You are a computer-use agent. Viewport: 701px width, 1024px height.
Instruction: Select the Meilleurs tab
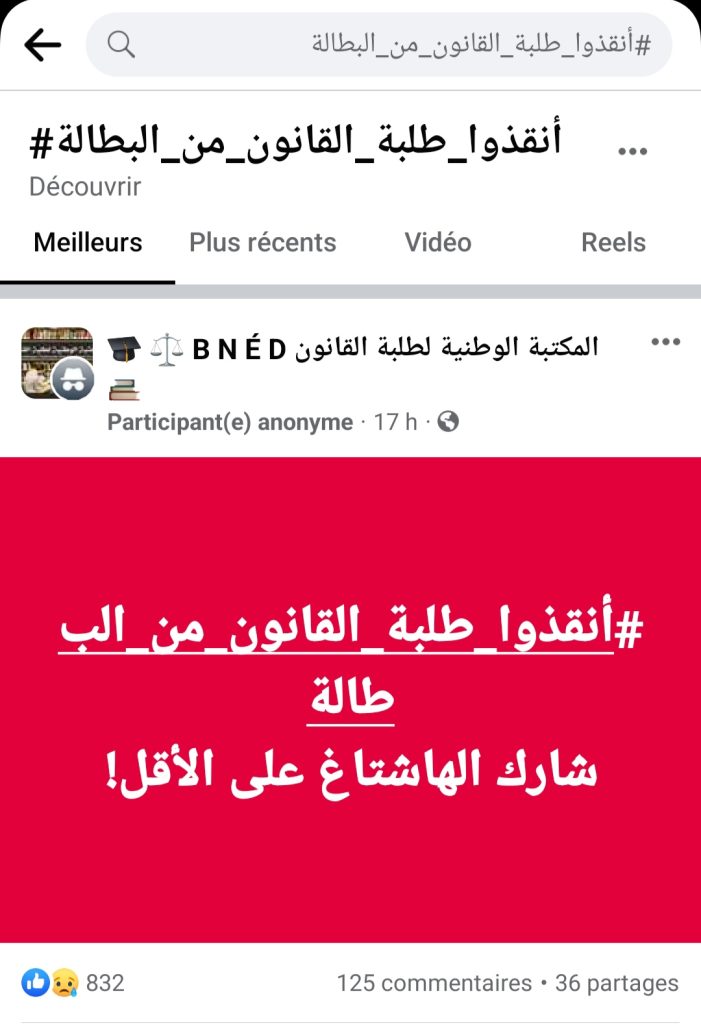[88, 243]
